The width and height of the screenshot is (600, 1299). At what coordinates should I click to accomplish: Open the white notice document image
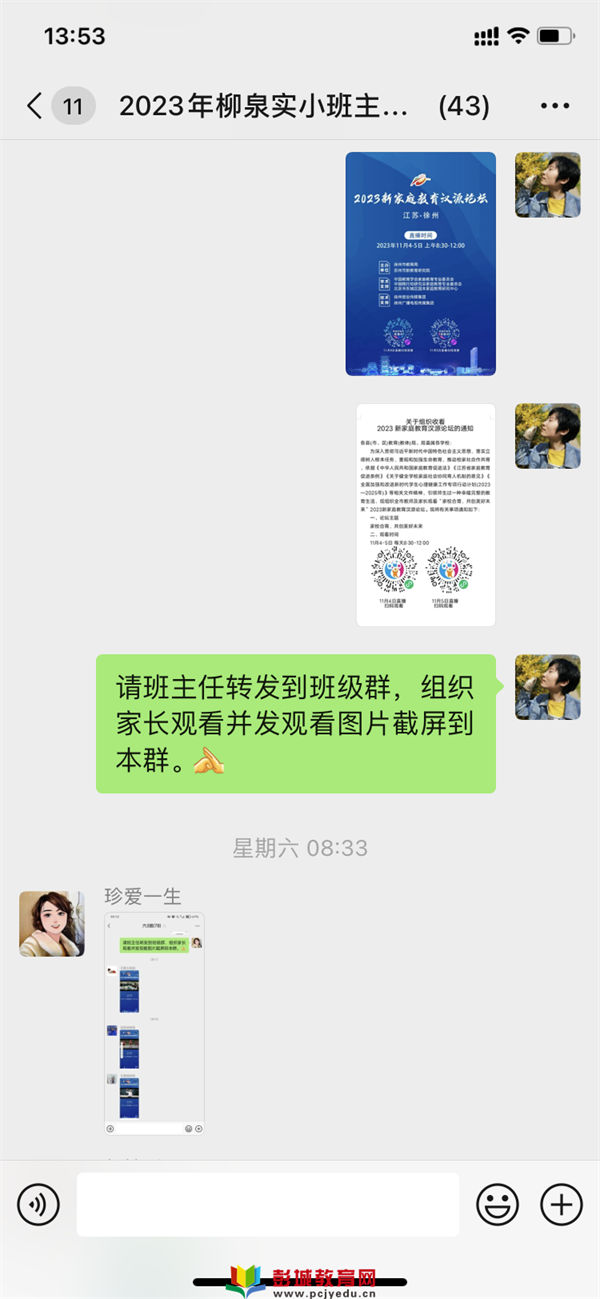point(425,514)
